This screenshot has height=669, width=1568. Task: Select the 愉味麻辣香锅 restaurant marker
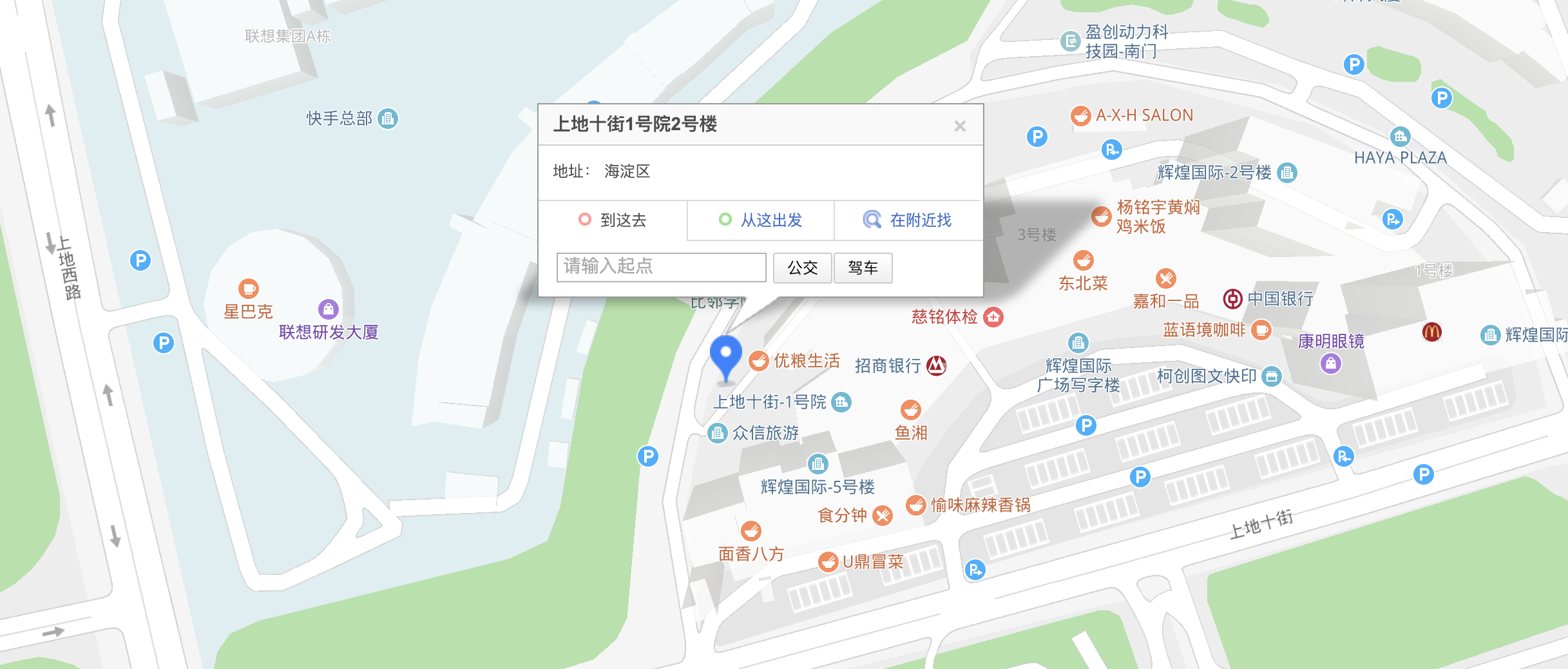pos(915,505)
